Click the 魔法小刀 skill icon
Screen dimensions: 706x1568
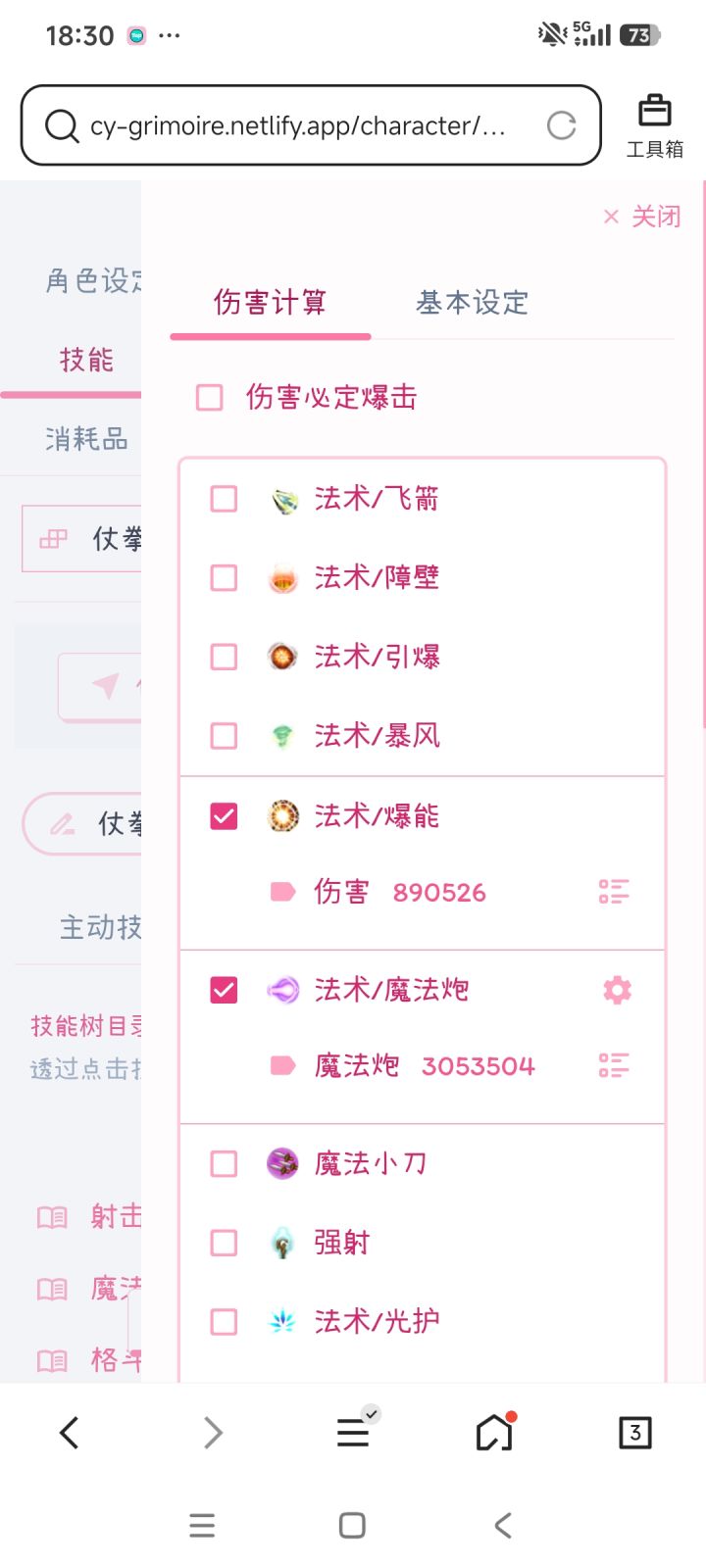coord(282,1163)
